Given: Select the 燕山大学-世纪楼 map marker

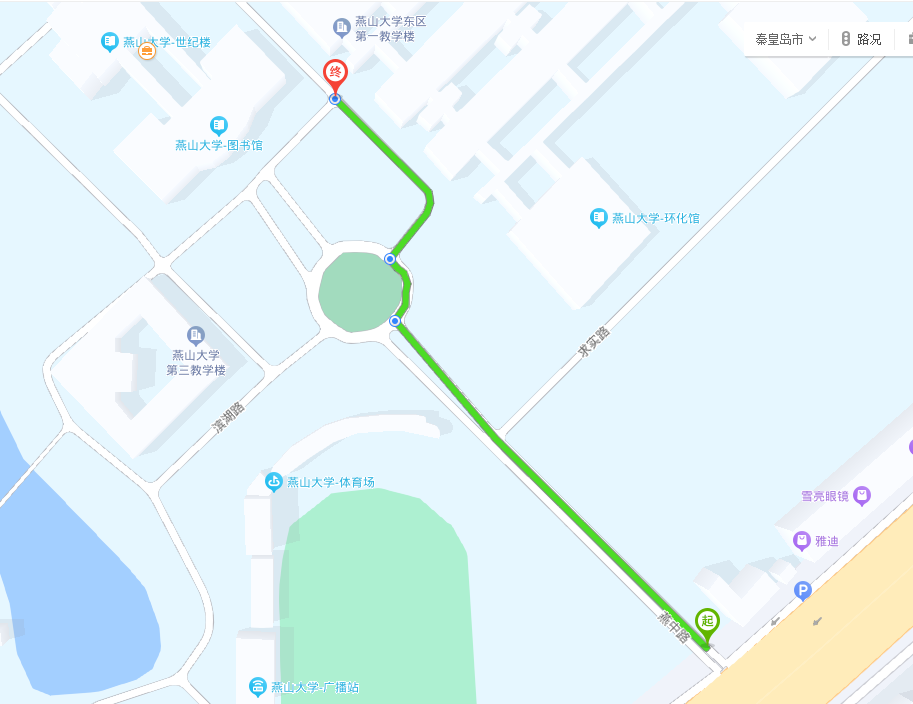Looking at the screenshot, I should (x=110, y=42).
